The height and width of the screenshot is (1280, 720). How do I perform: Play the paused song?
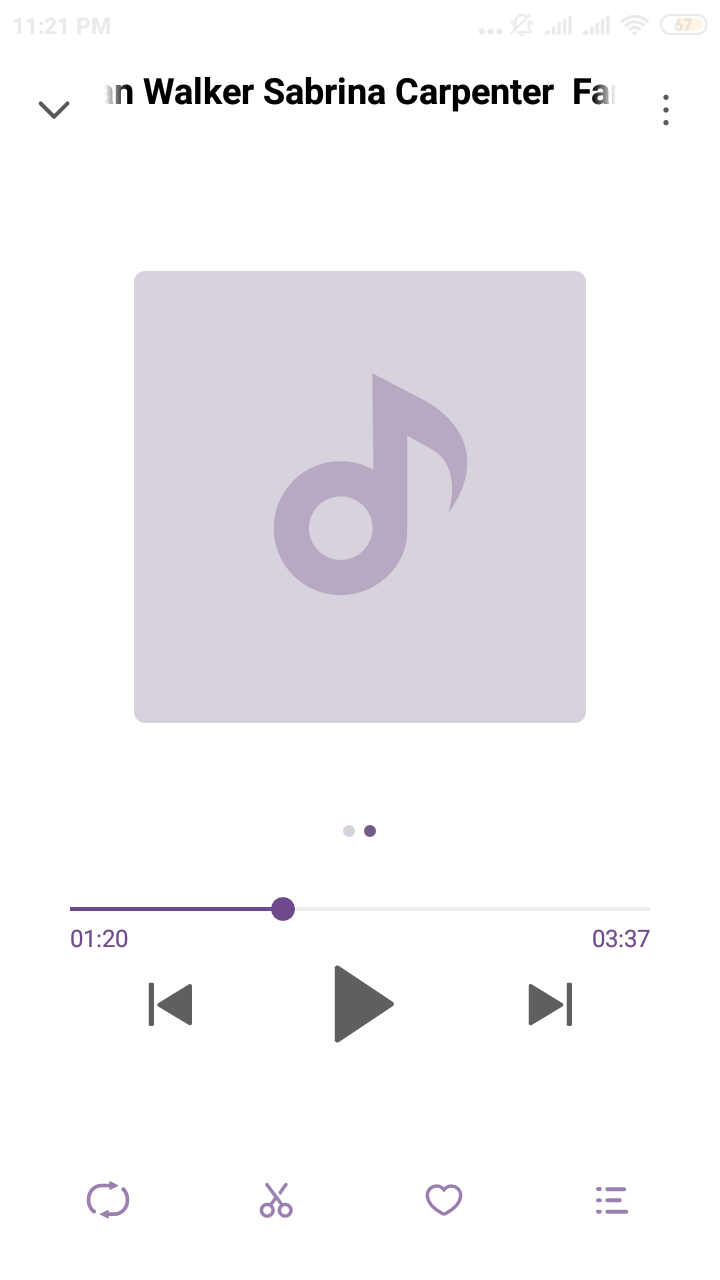[x=362, y=1004]
